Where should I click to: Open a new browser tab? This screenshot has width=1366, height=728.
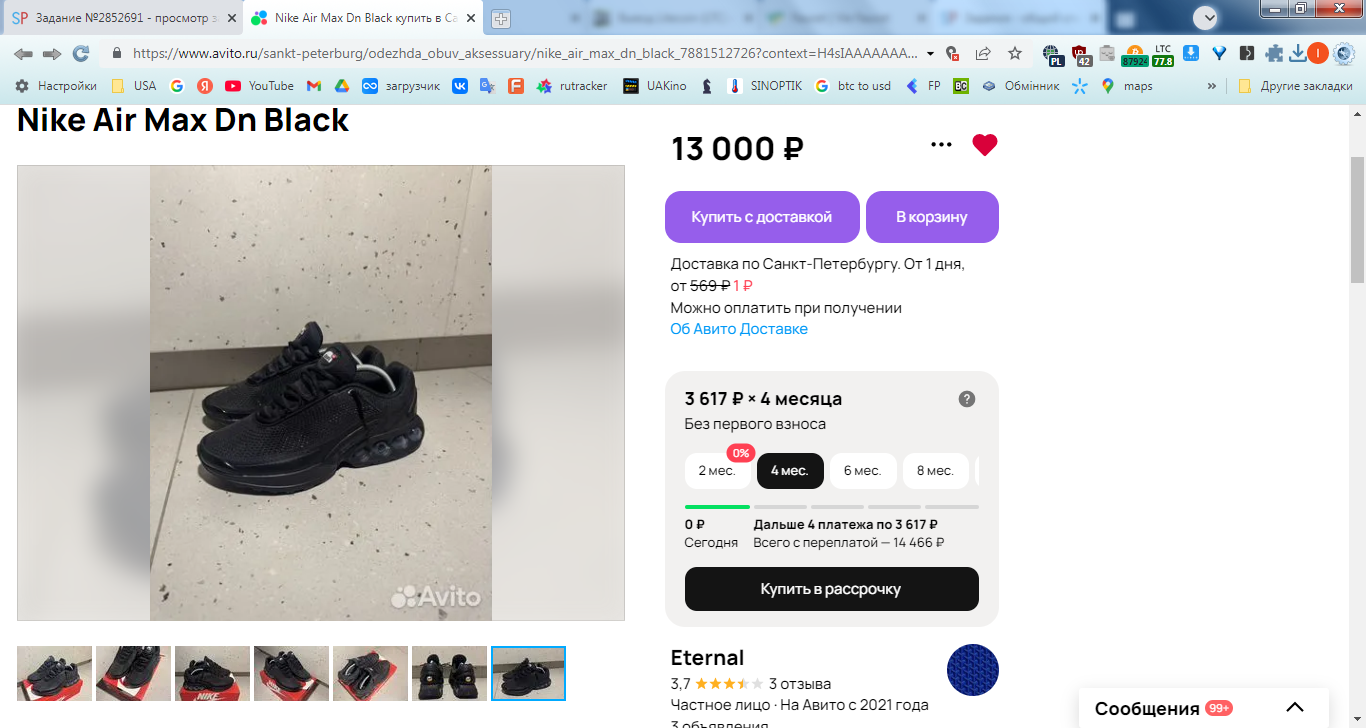(x=501, y=19)
